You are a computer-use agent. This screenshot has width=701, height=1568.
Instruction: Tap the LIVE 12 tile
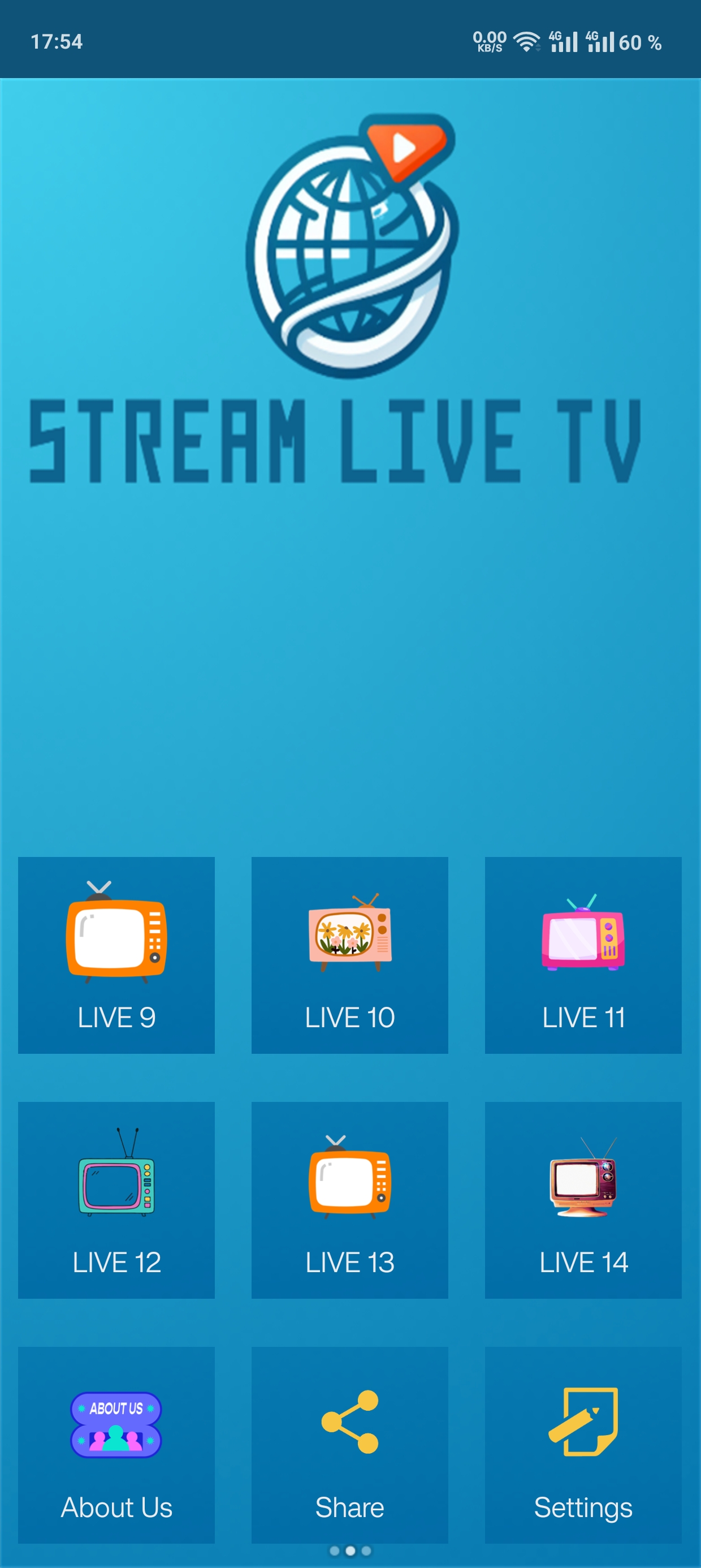tap(116, 1199)
